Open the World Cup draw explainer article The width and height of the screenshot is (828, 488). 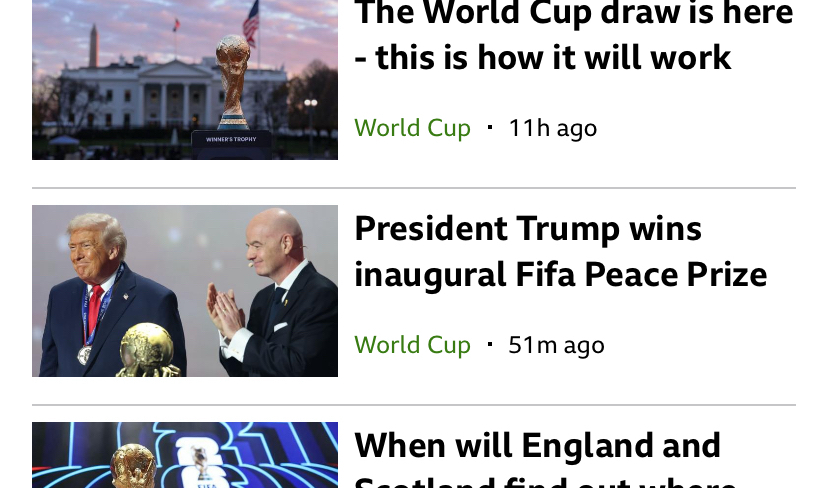(x=573, y=37)
